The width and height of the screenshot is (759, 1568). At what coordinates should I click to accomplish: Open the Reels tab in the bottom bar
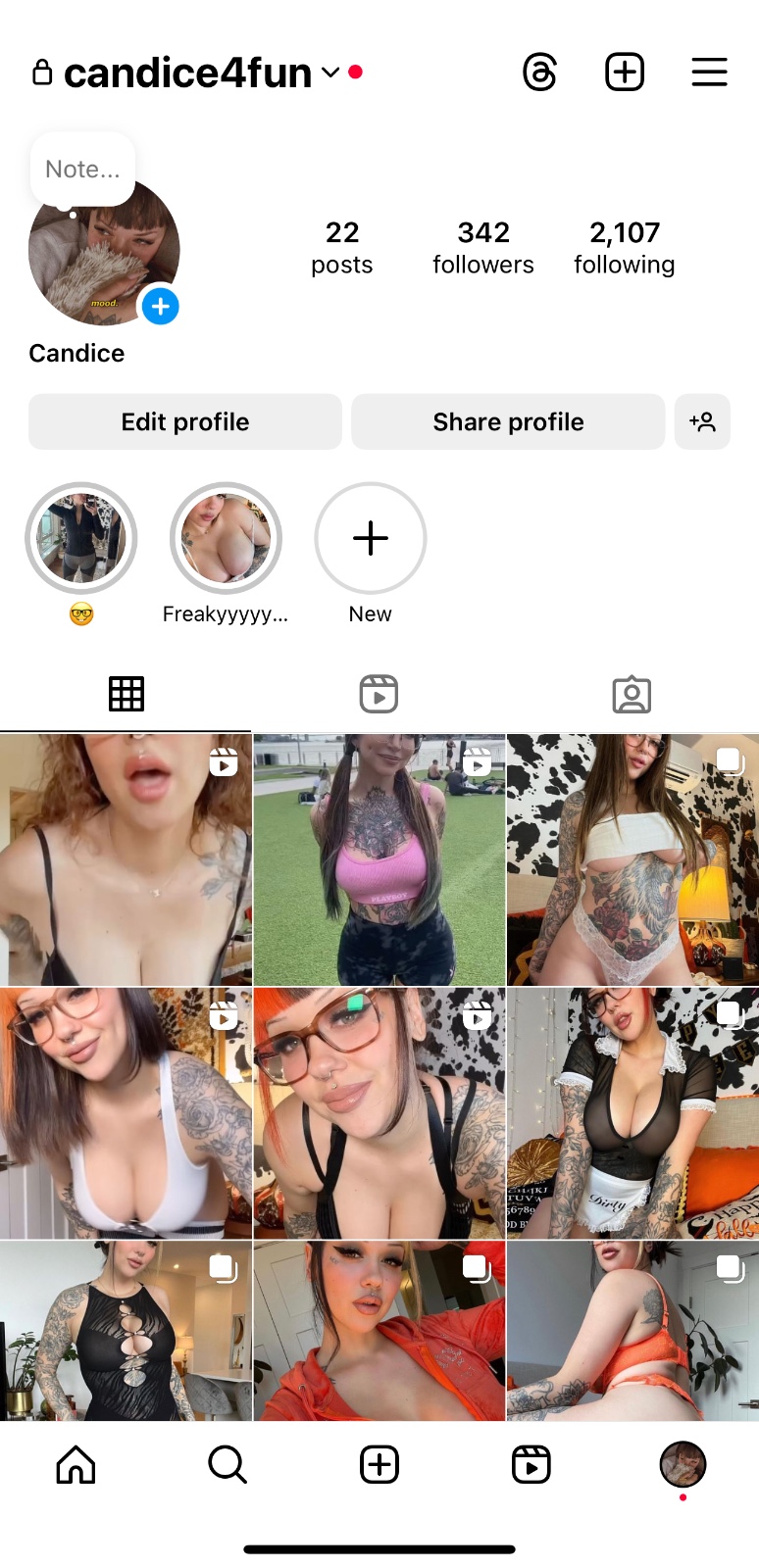coord(531,1465)
